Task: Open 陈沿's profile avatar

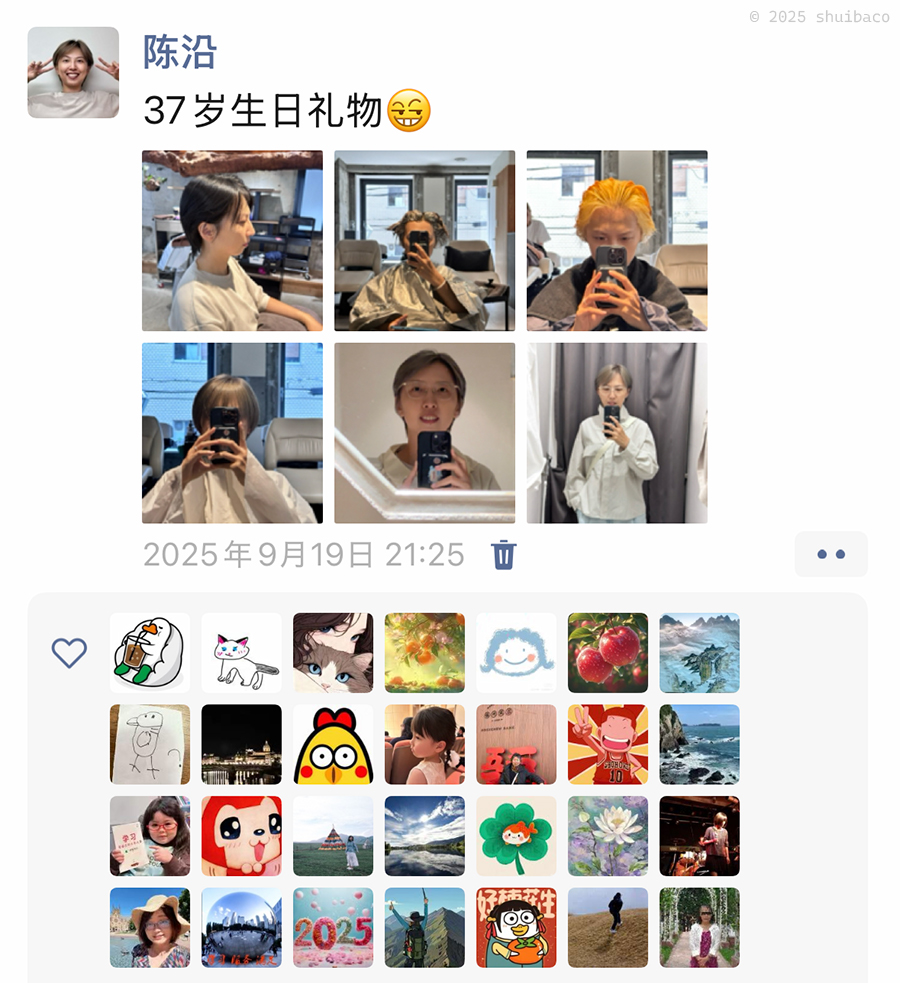Action: (73, 72)
